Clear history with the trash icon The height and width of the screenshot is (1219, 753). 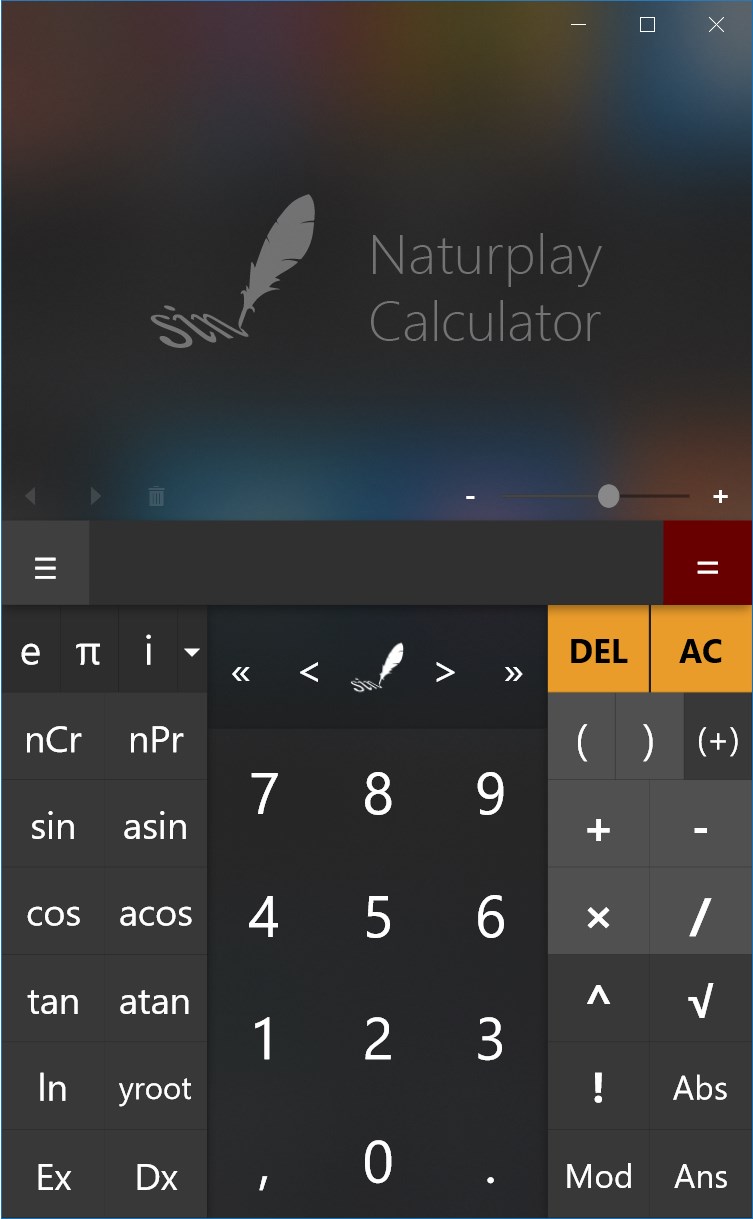(156, 496)
